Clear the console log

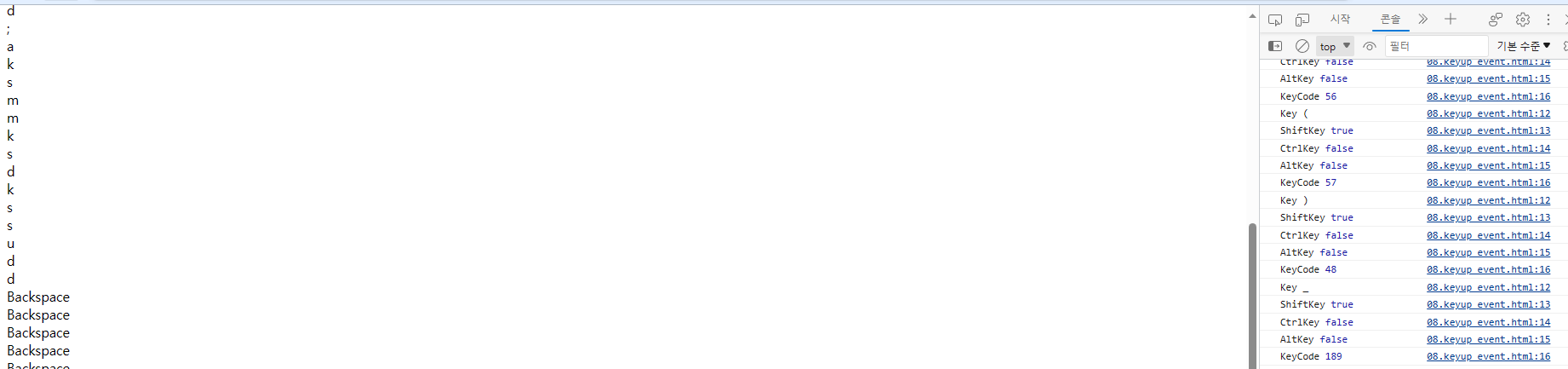(1302, 46)
